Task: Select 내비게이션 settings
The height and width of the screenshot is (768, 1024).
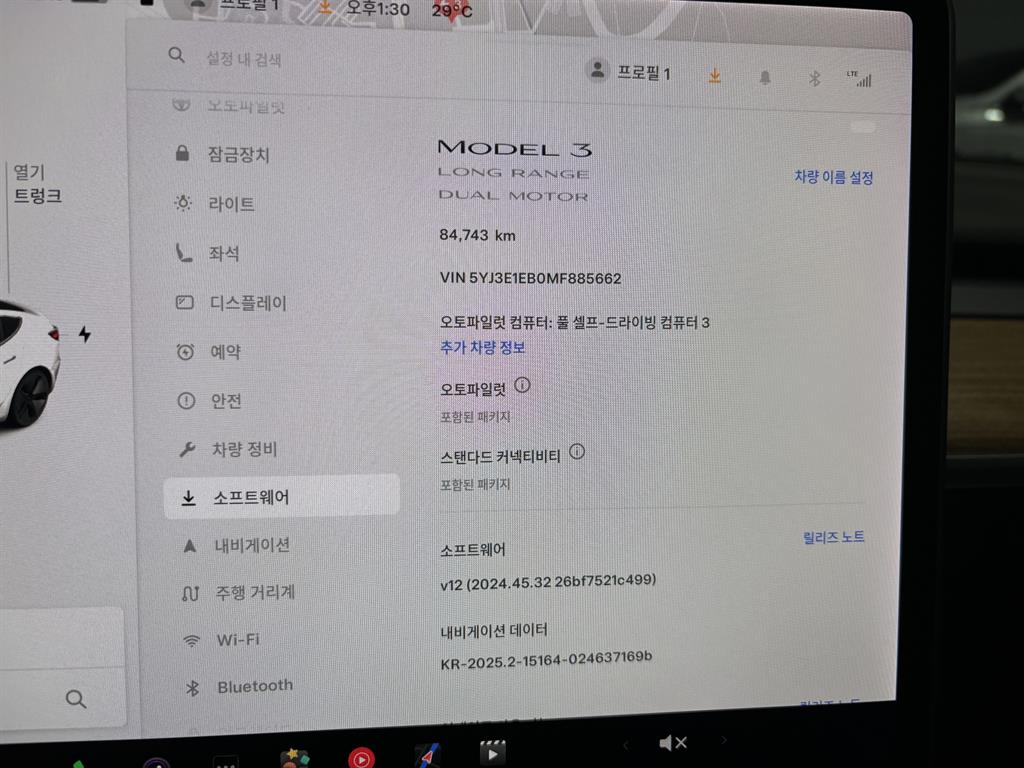Action: (x=251, y=545)
